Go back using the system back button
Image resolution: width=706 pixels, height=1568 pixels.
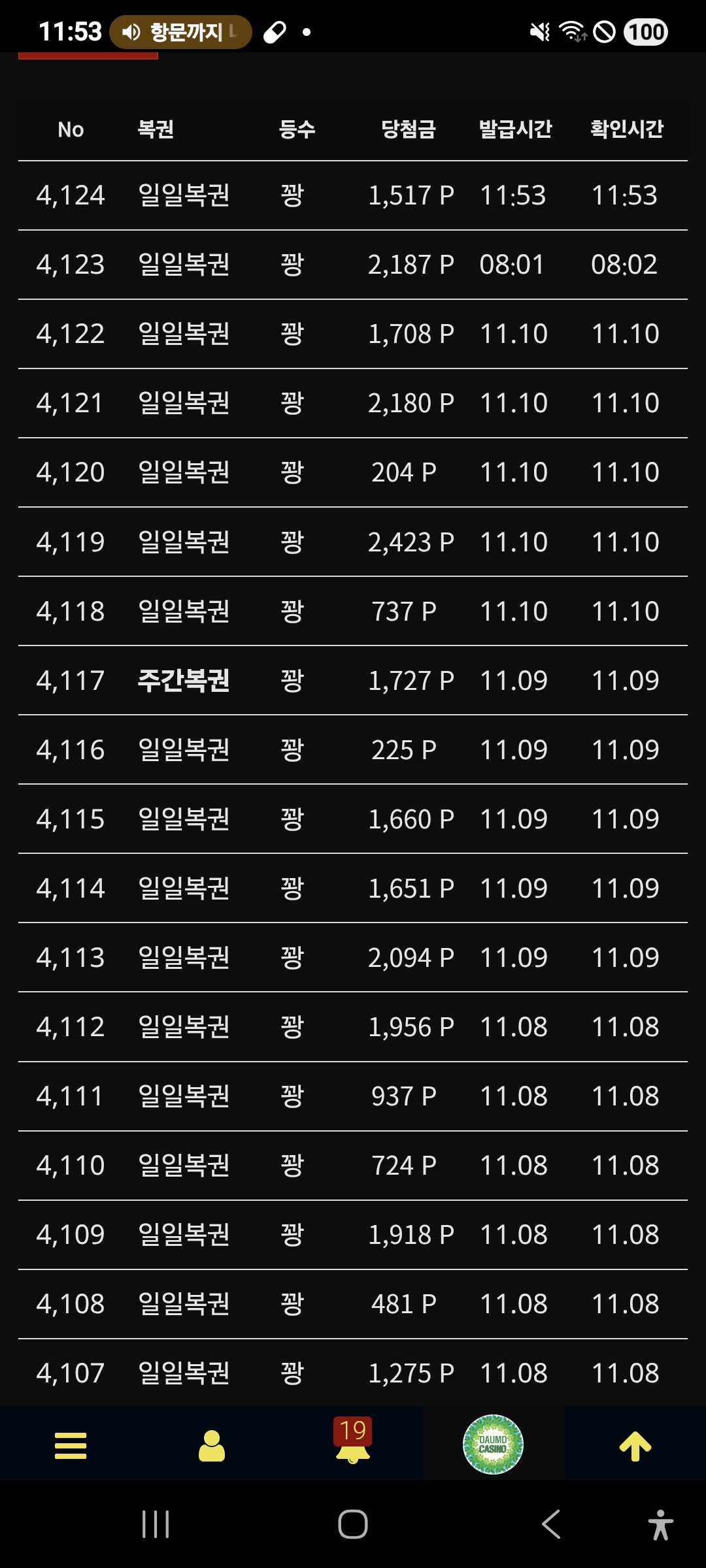(x=551, y=1524)
